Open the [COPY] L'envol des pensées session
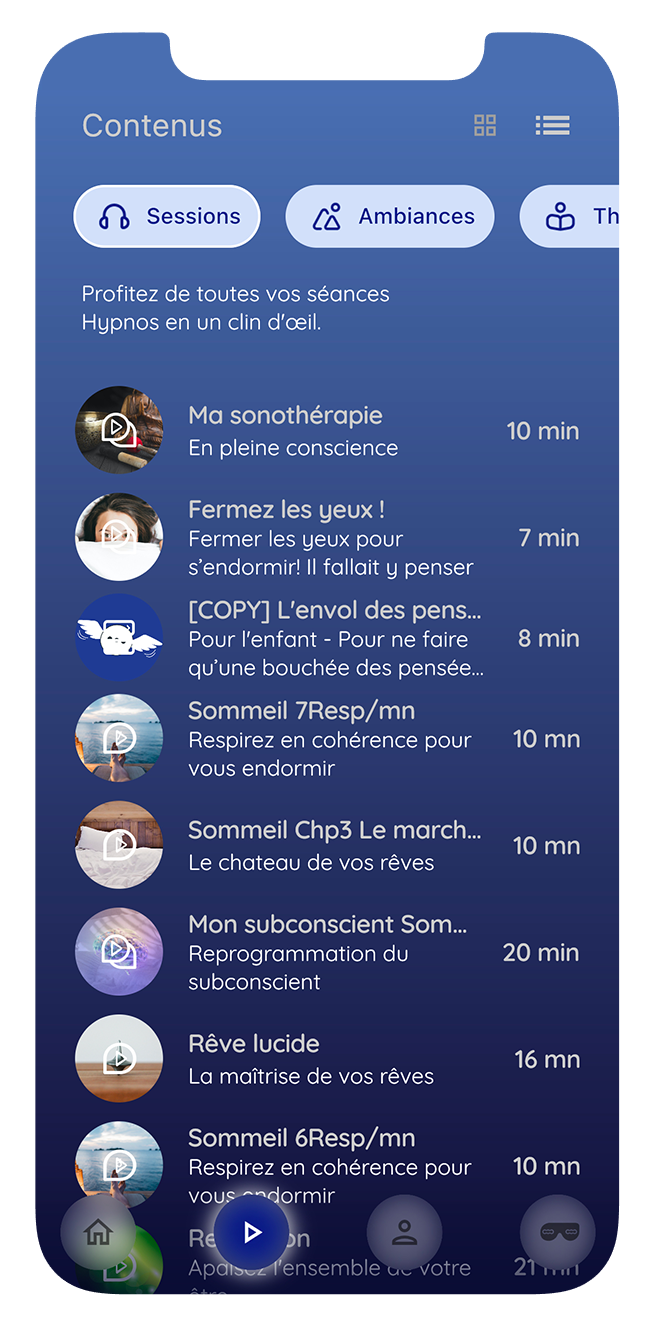The image size is (656, 1326). pos(328,638)
